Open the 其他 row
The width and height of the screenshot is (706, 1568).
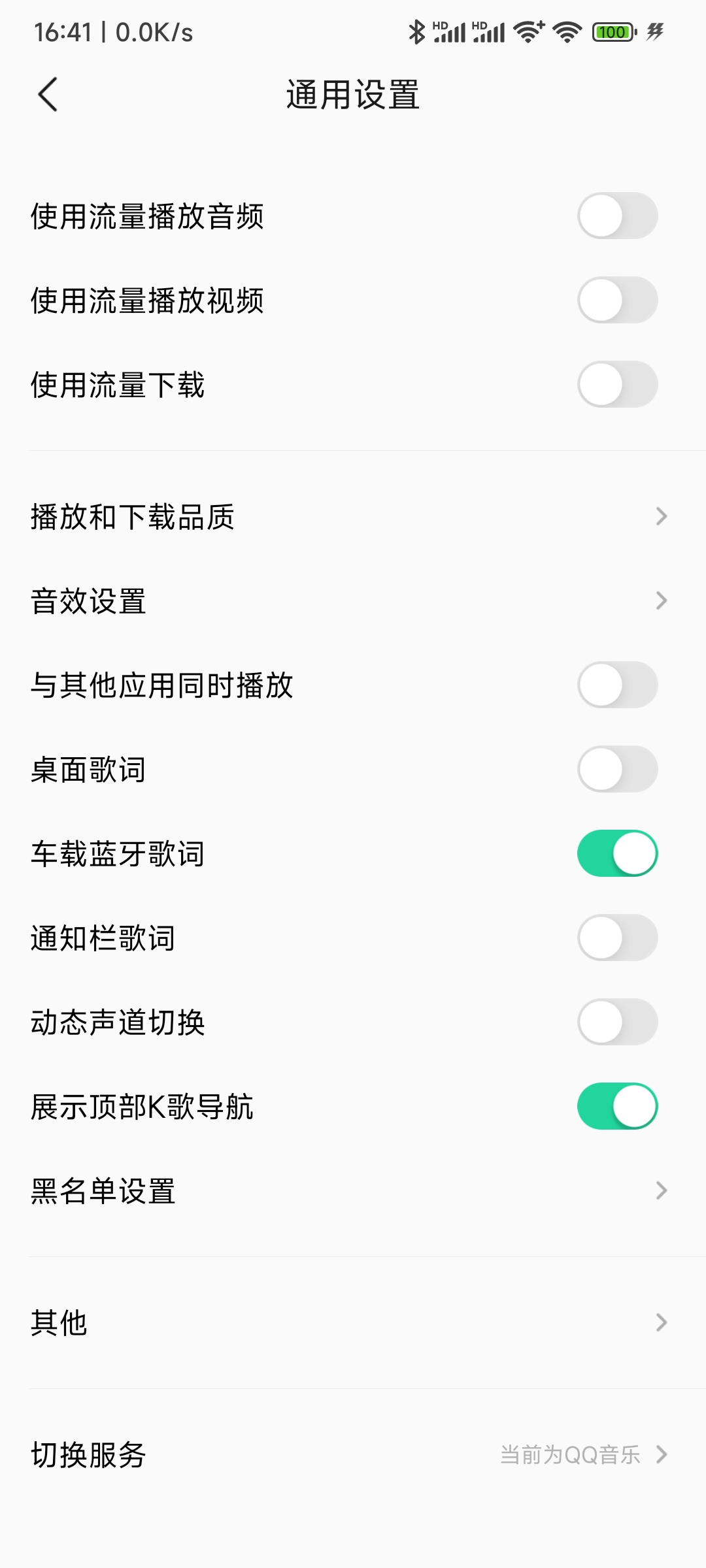(353, 1322)
